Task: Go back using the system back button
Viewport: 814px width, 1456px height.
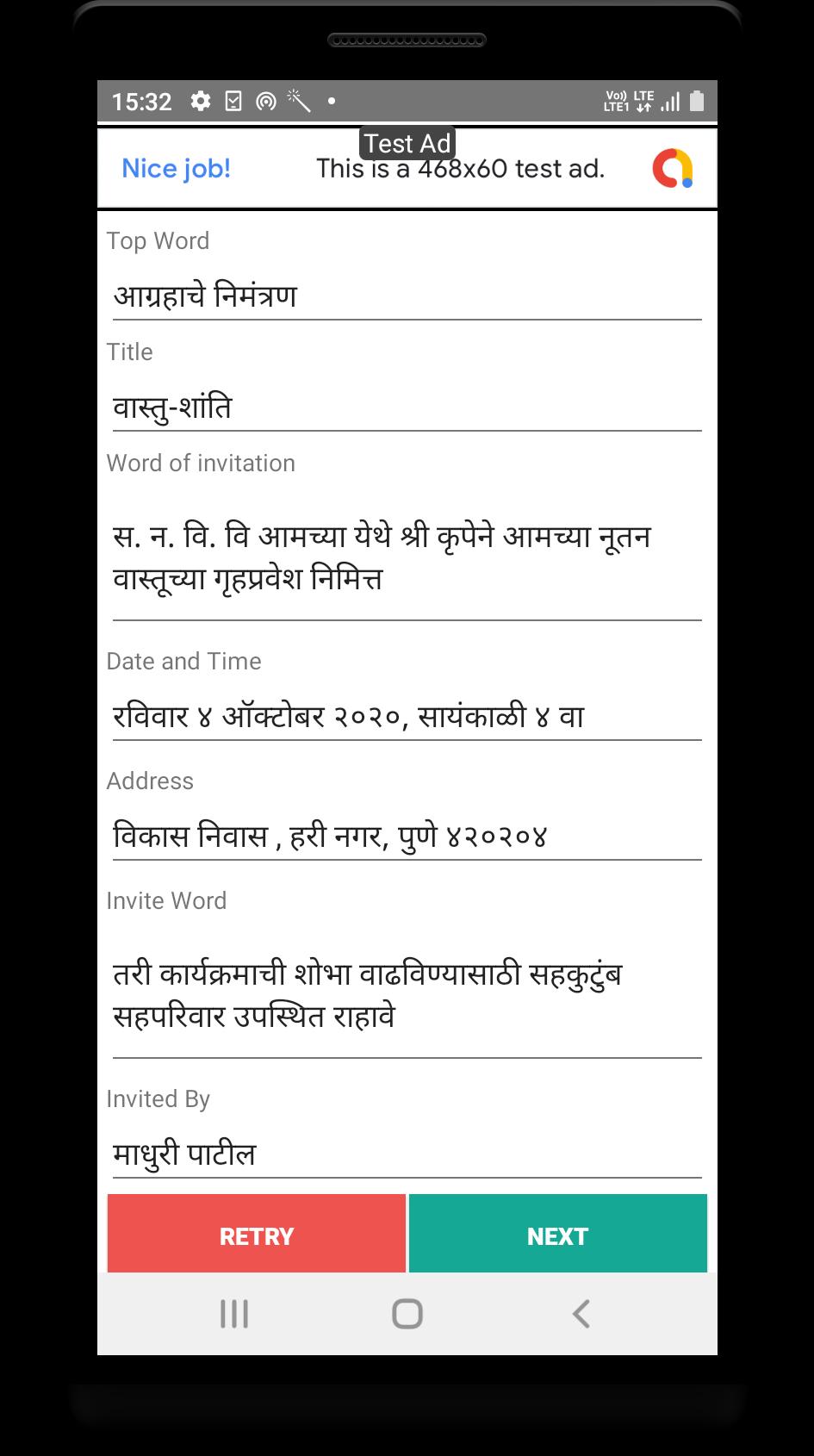Action: pyautogui.click(x=581, y=1314)
